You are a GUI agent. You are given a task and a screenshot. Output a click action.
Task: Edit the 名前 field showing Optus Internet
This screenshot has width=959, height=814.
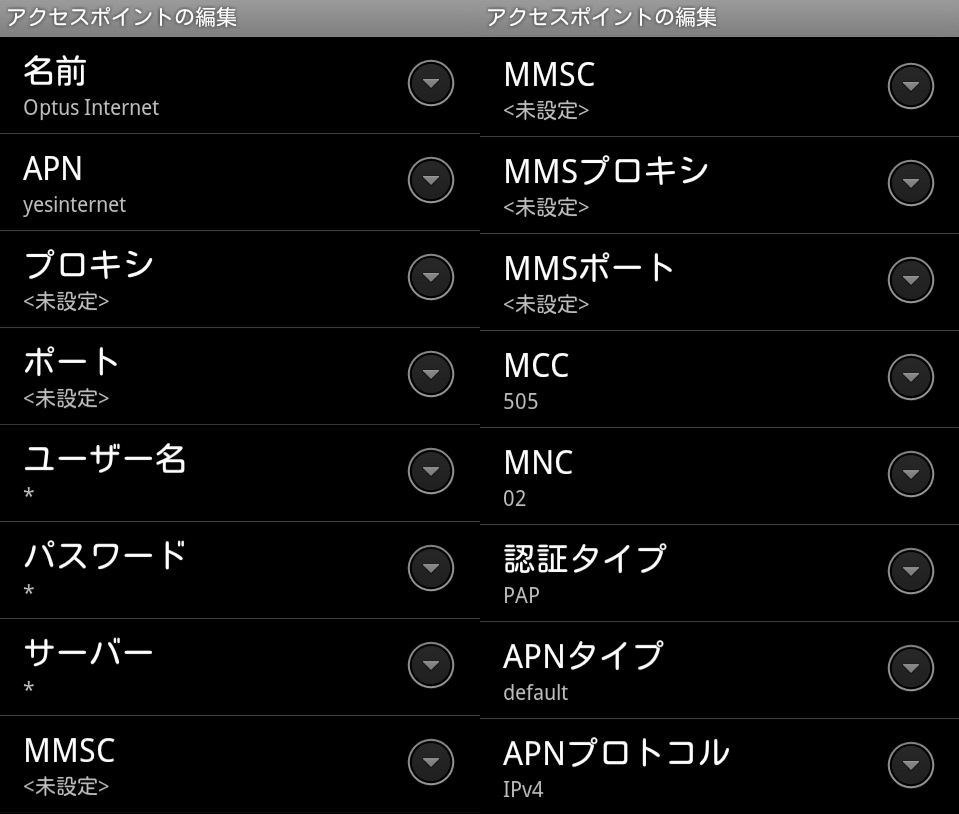pyautogui.click(x=200, y=86)
